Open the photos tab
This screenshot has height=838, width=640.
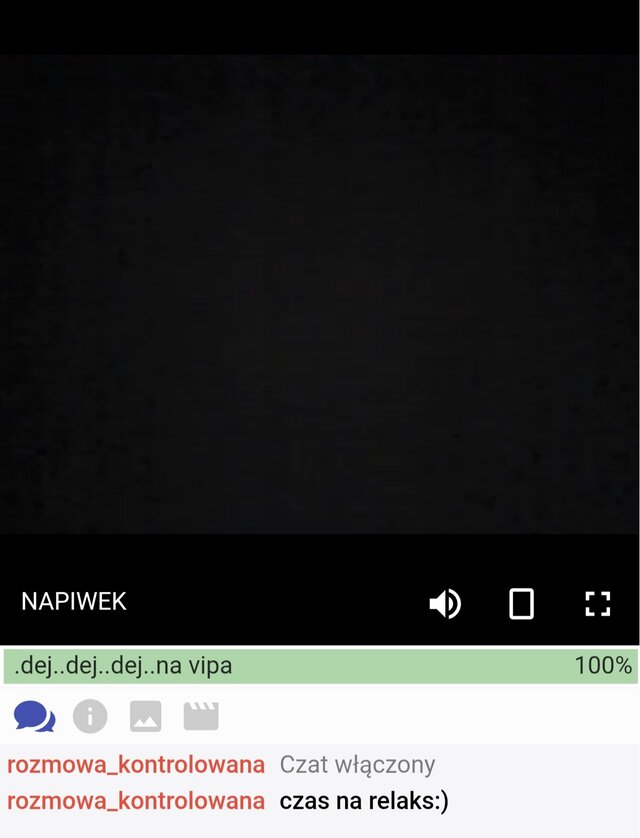(x=145, y=716)
